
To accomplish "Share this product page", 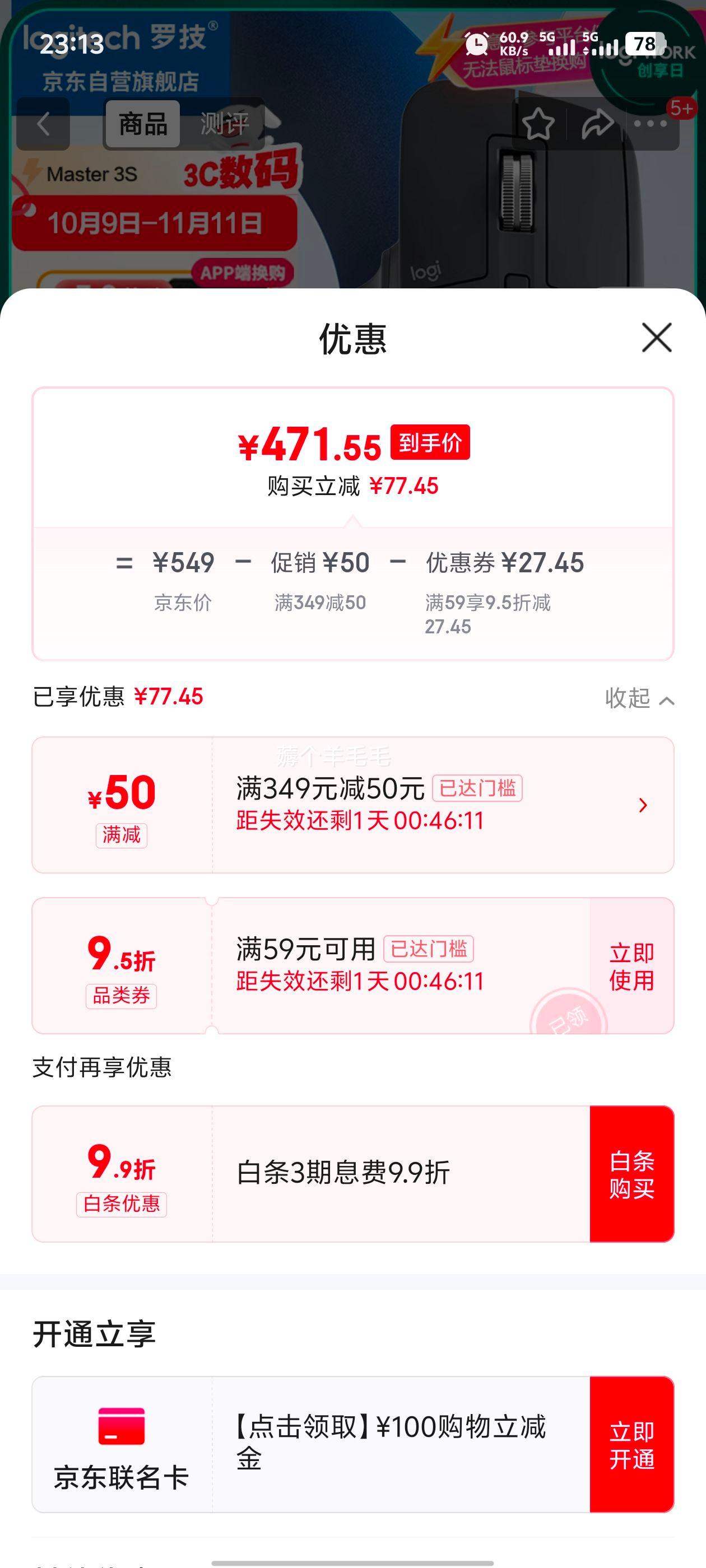I will pyautogui.click(x=597, y=124).
